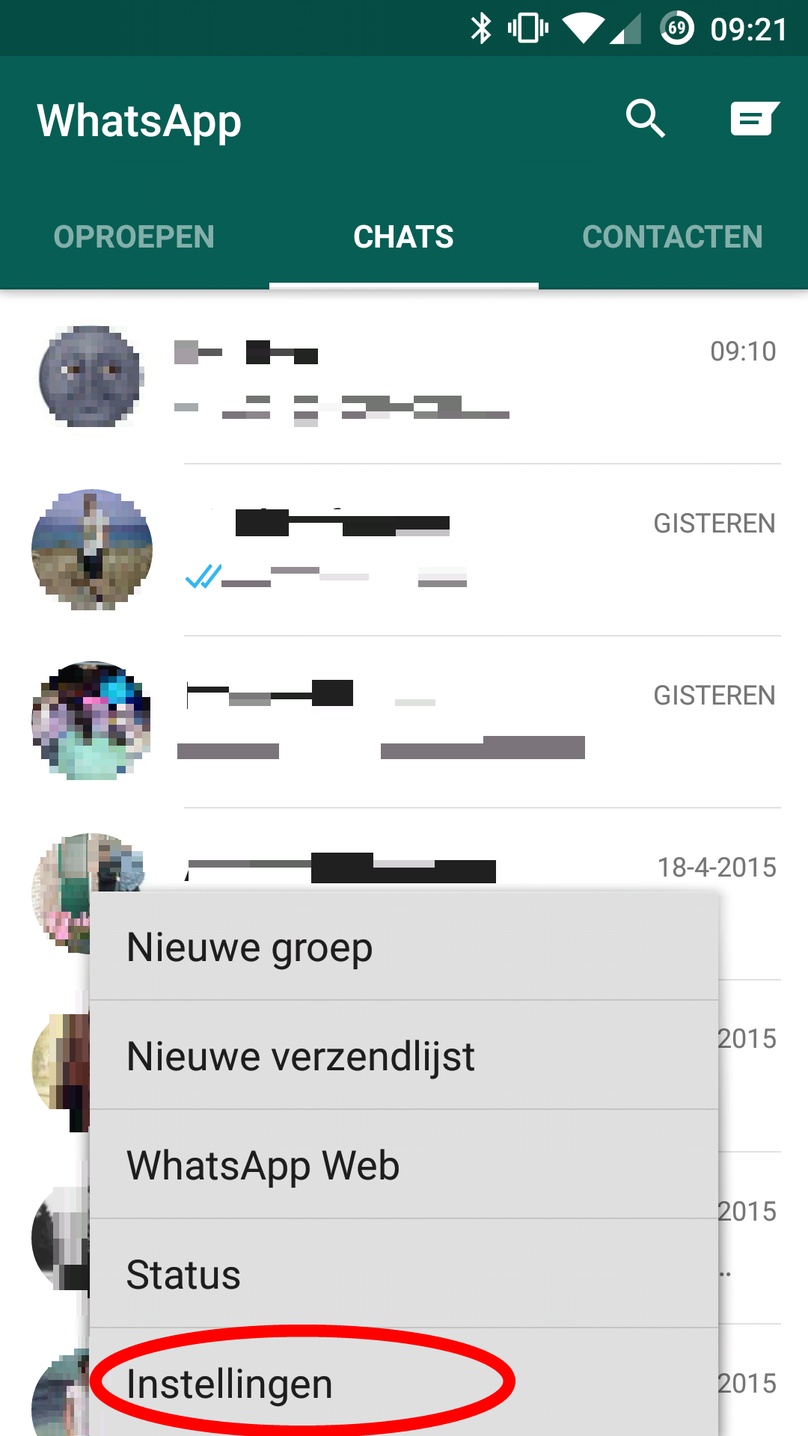Switch to the Oproepen tab
This screenshot has height=1436, width=808.
point(134,237)
